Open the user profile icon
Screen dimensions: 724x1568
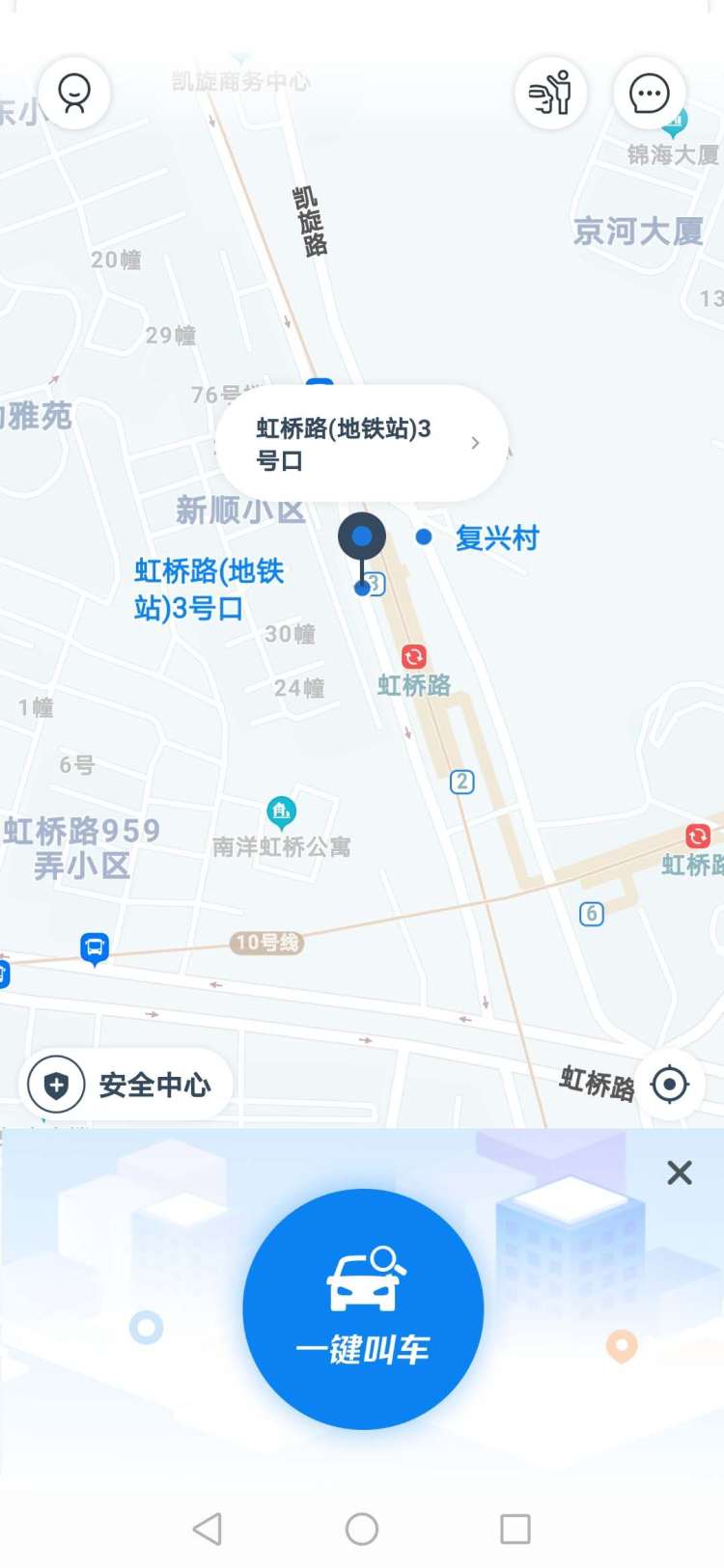click(x=74, y=93)
